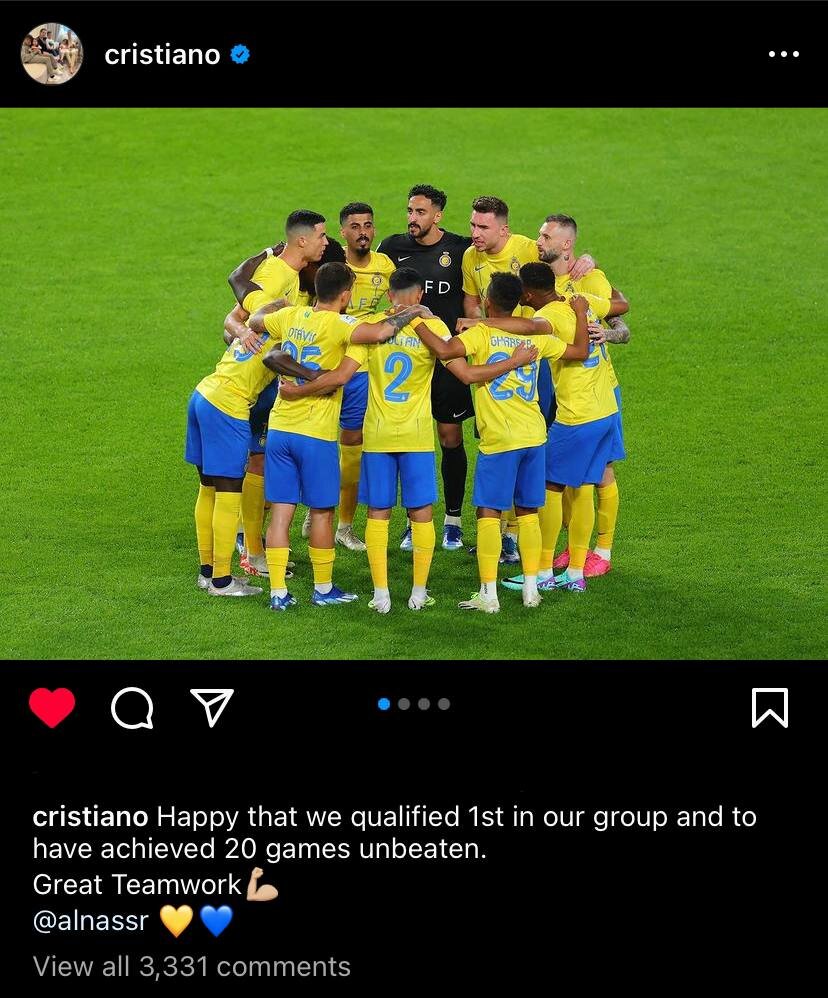This screenshot has height=998, width=828.
Task: Open the comment bubble icon
Action: tap(132, 708)
